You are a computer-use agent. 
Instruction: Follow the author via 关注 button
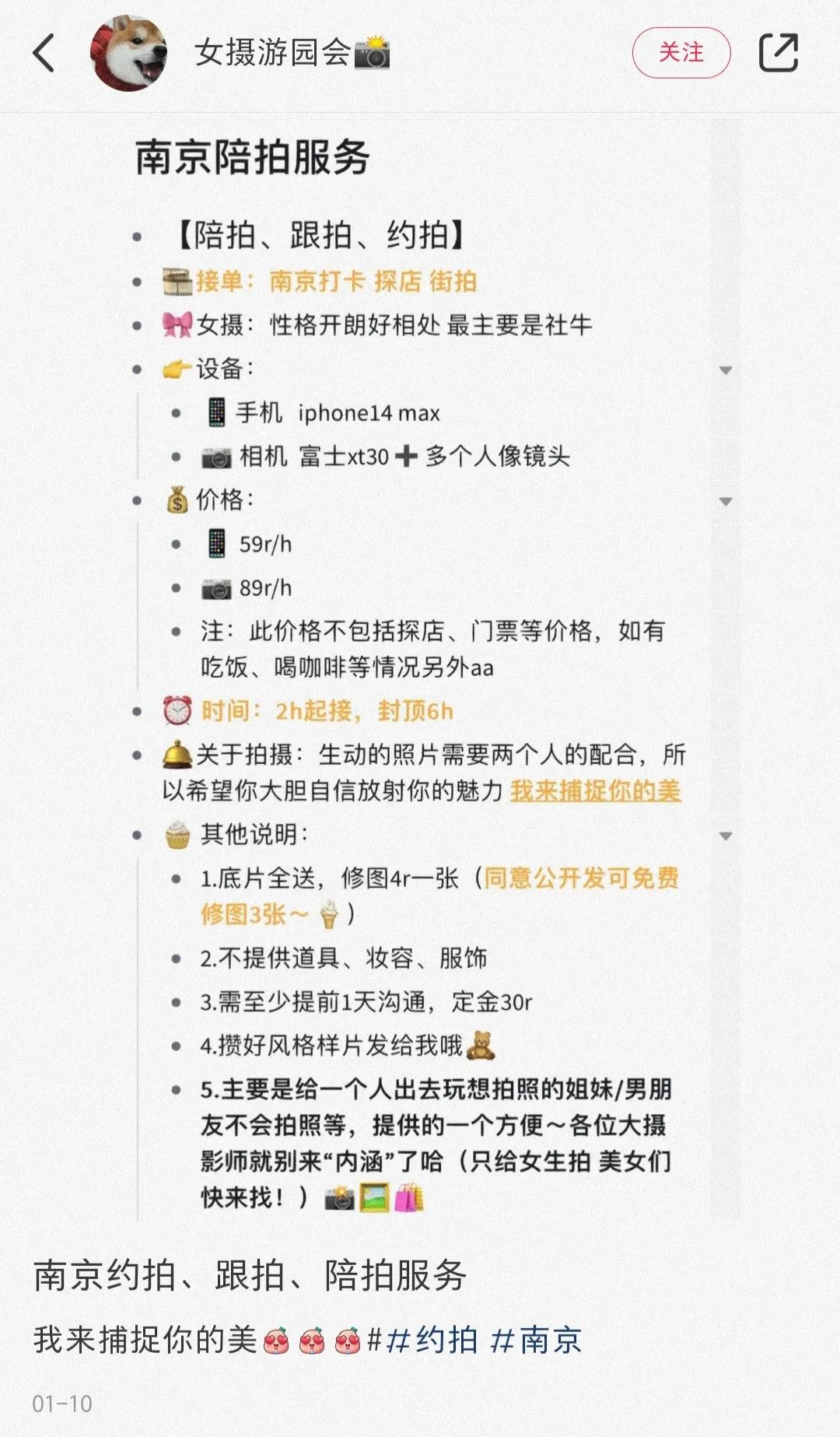pyautogui.click(x=681, y=53)
